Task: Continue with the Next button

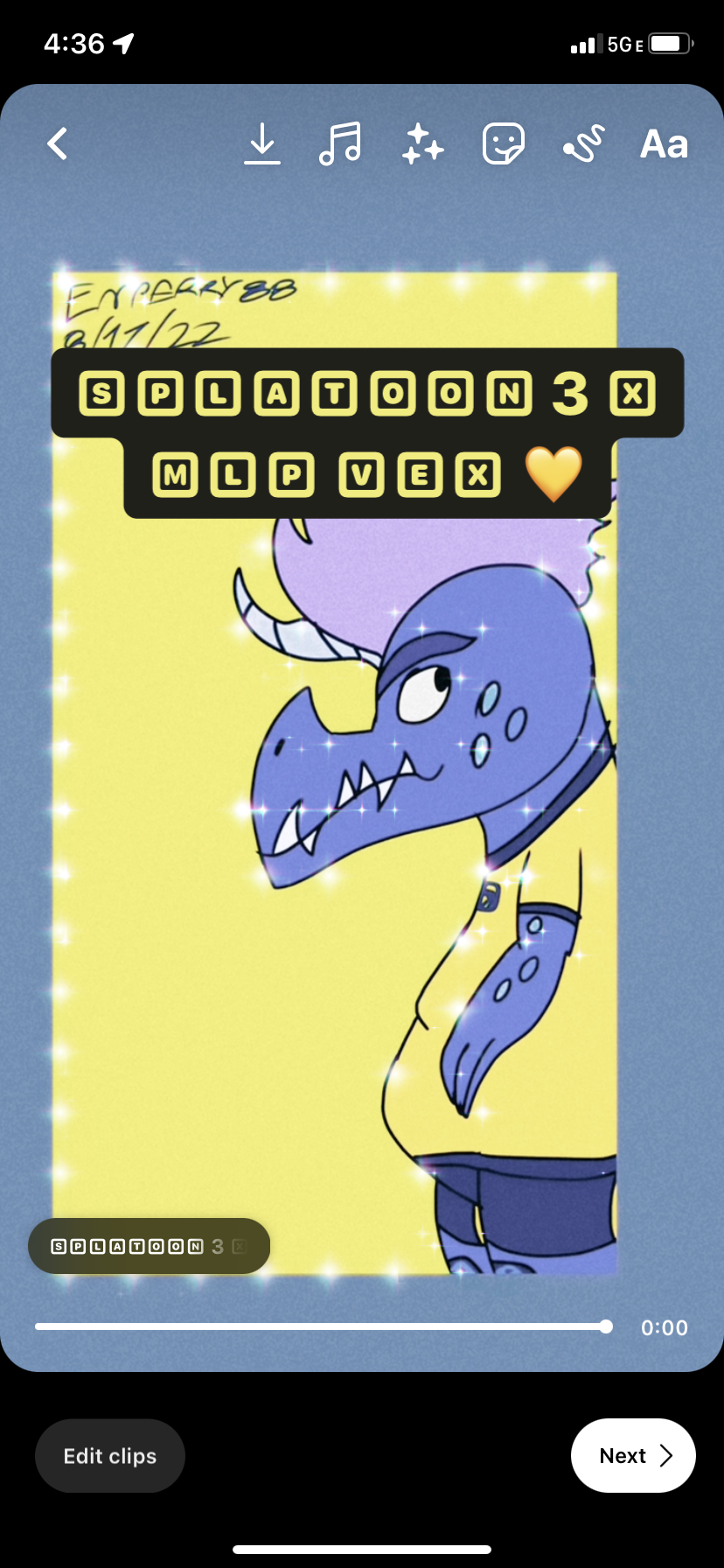Action: coord(633,1456)
